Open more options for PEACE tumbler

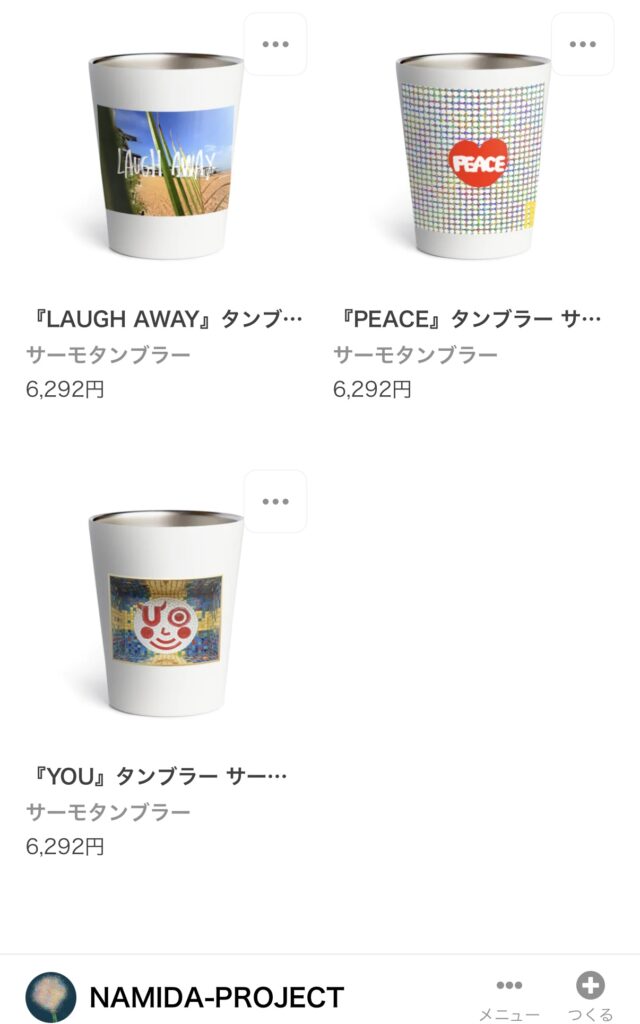click(x=582, y=44)
